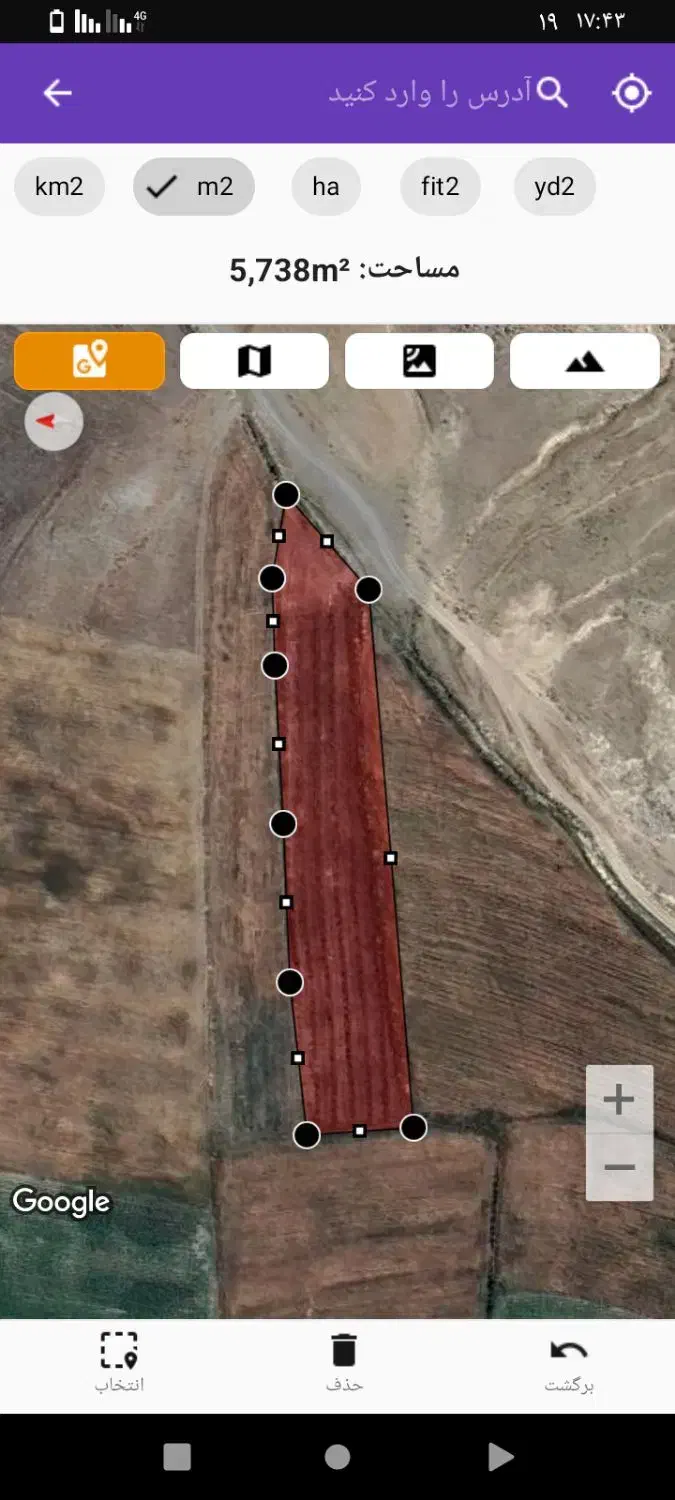The width and height of the screenshot is (675, 1500).
Task: Switch to the folded map view
Action: click(x=254, y=360)
